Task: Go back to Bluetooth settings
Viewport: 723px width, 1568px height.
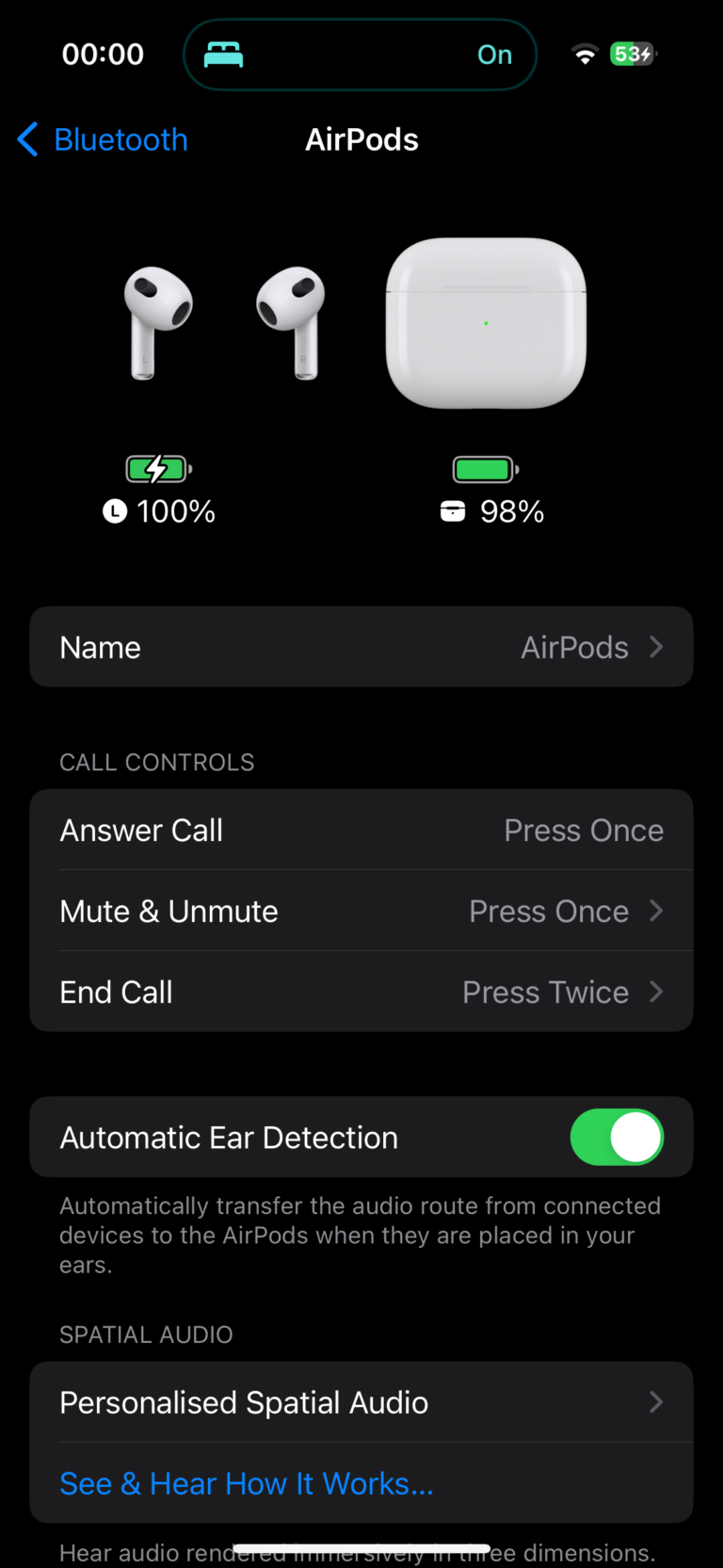Action: pyautogui.click(x=104, y=139)
